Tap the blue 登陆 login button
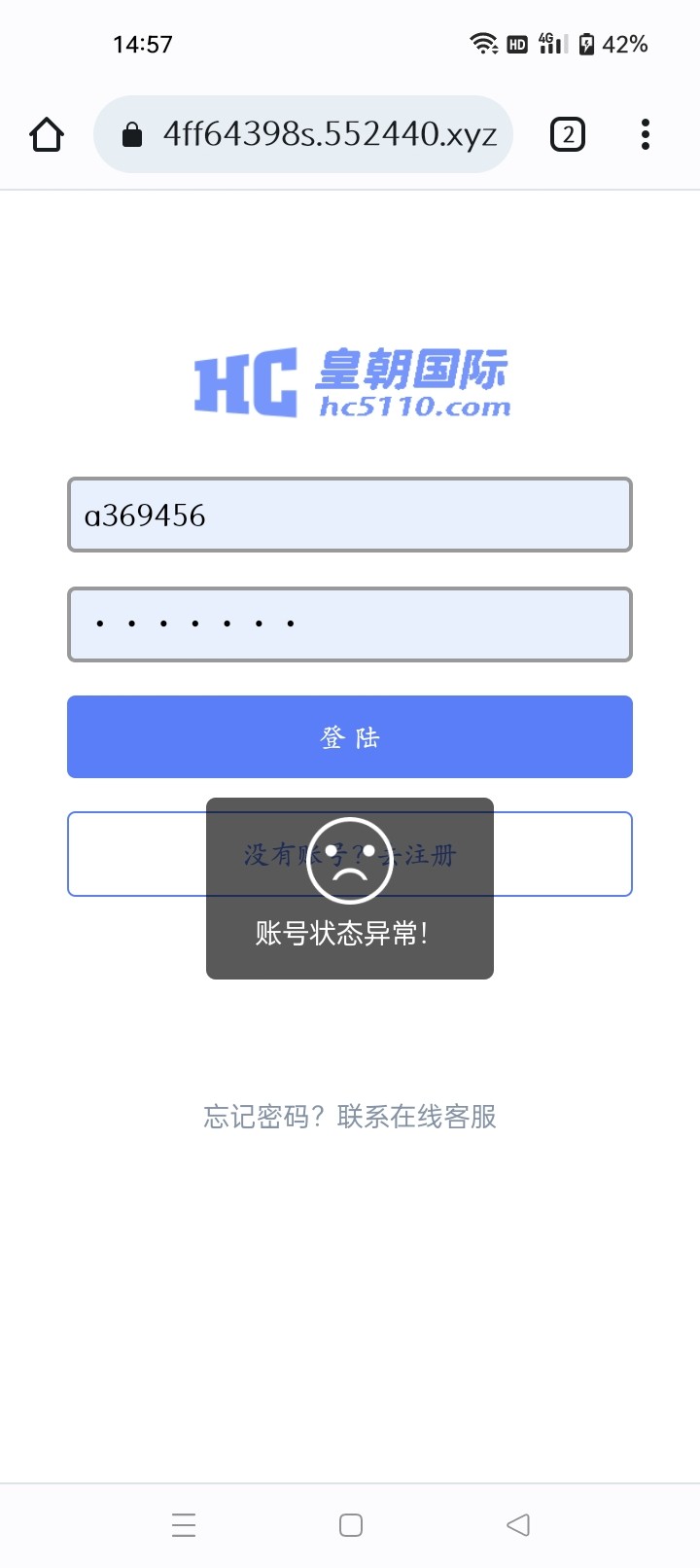Viewport: 700px width, 1568px height. click(x=350, y=737)
